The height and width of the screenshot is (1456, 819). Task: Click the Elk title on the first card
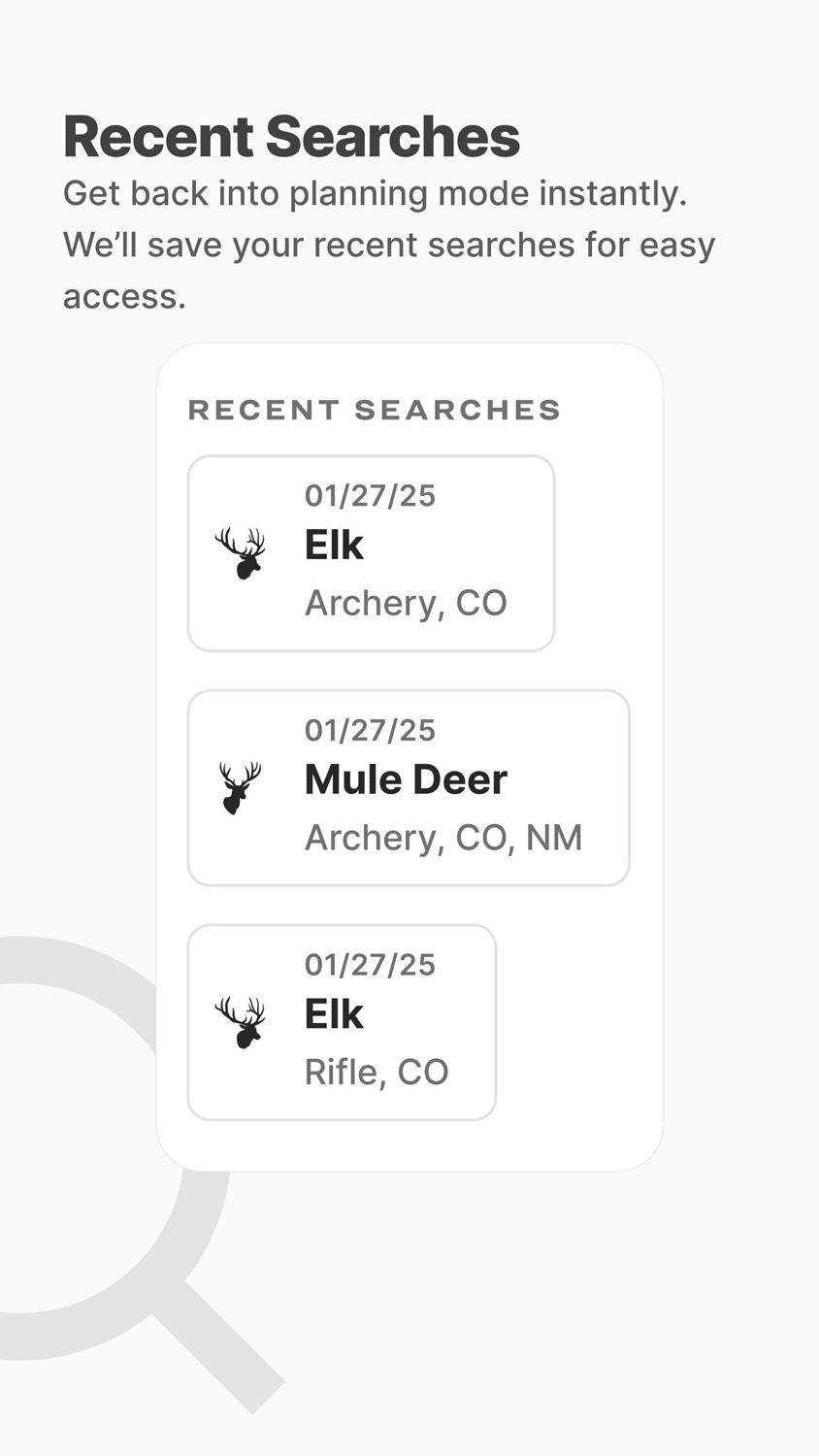tap(334, 545)
